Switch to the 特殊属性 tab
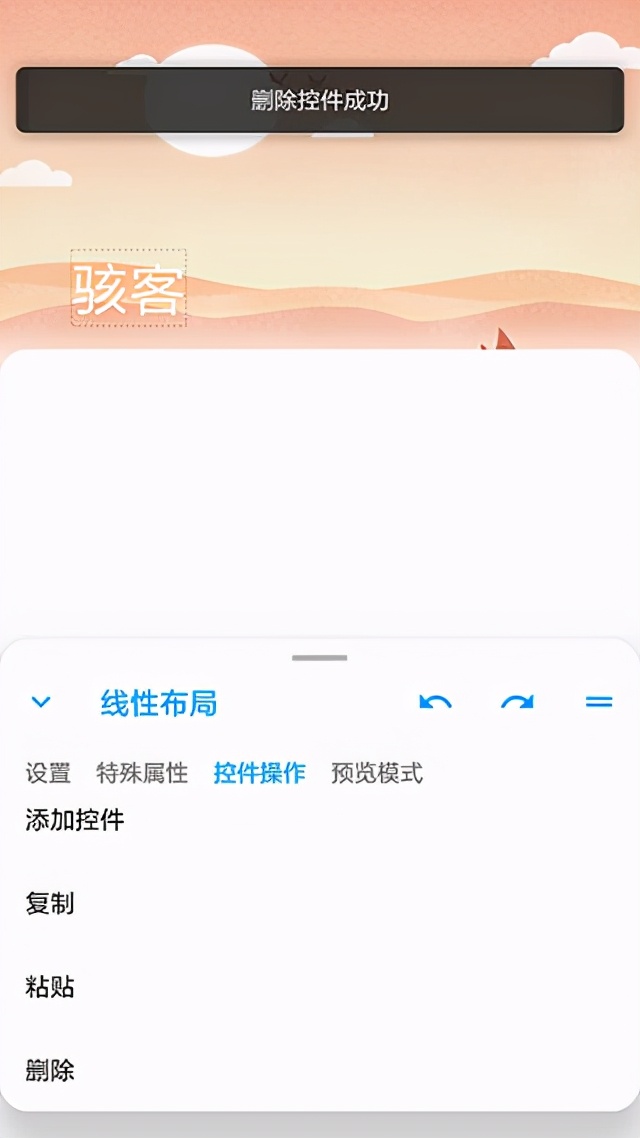The image size is (640, 1138). (x=142, y=773)
